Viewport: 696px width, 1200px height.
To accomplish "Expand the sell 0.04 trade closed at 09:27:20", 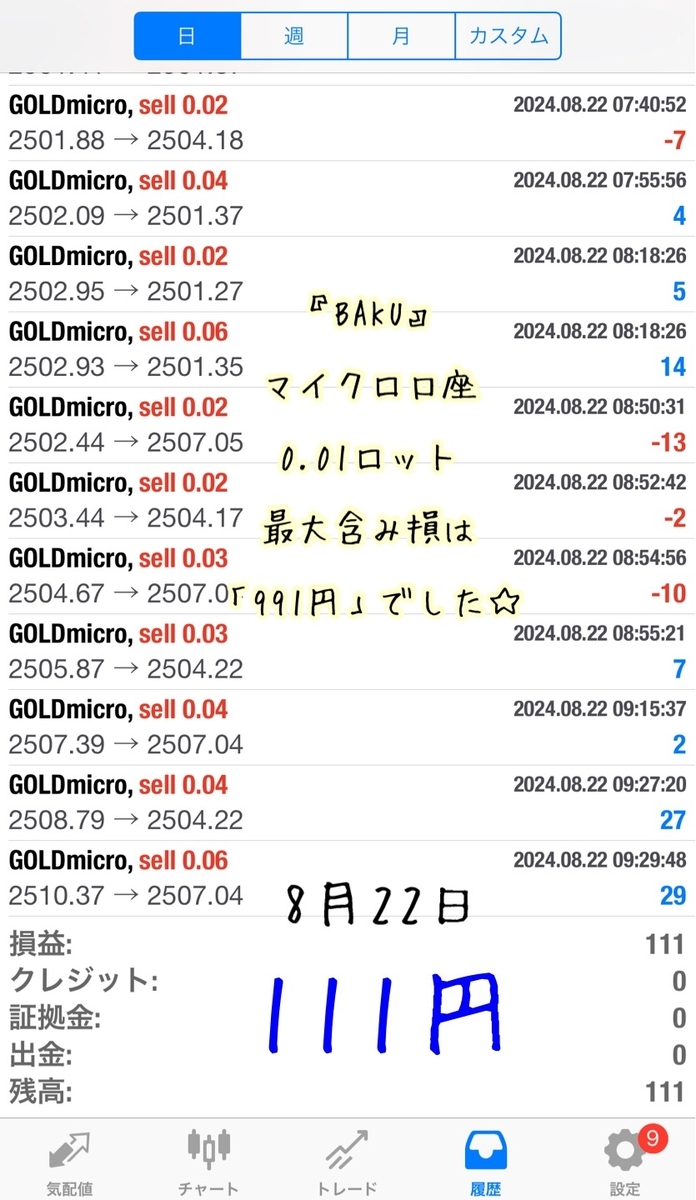I will click(x=347, y=802).
